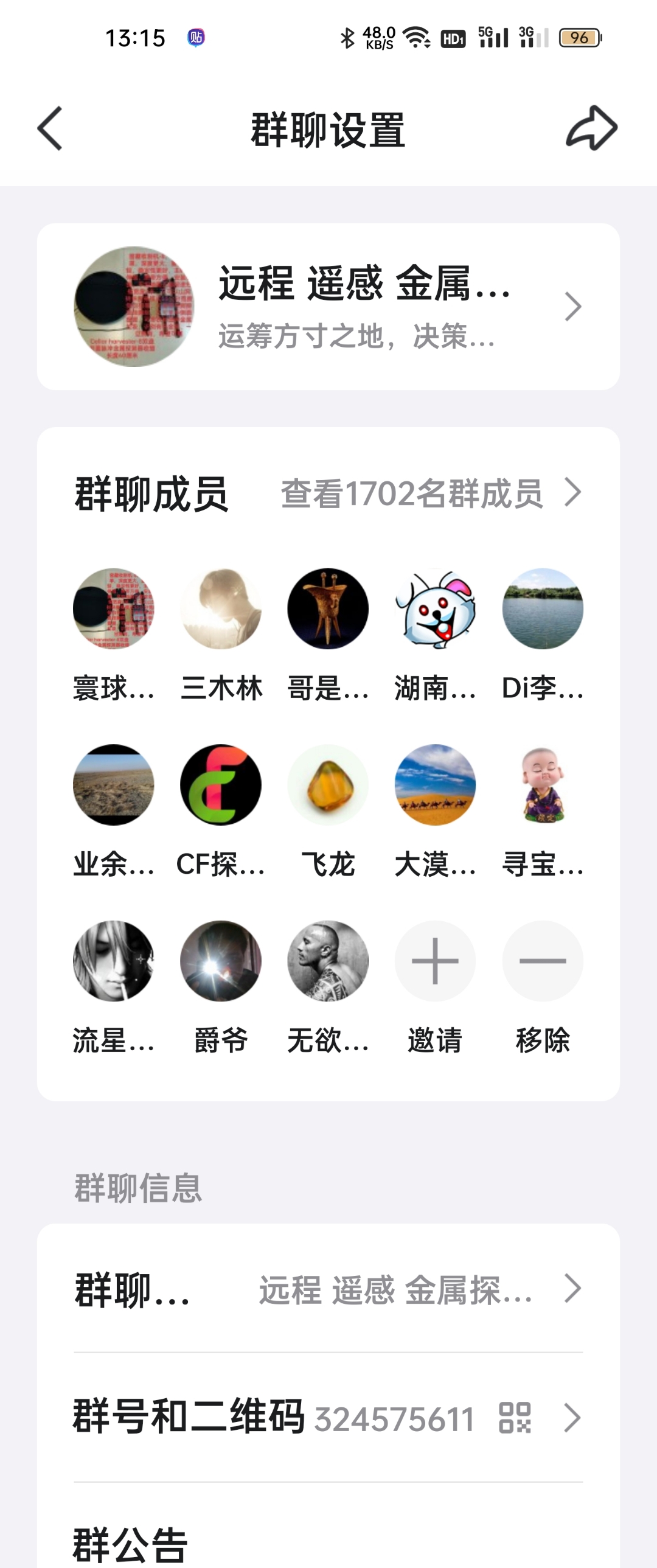
Task: Open the group profile card 远程 遥感 金属
Action: pos(328,307)
